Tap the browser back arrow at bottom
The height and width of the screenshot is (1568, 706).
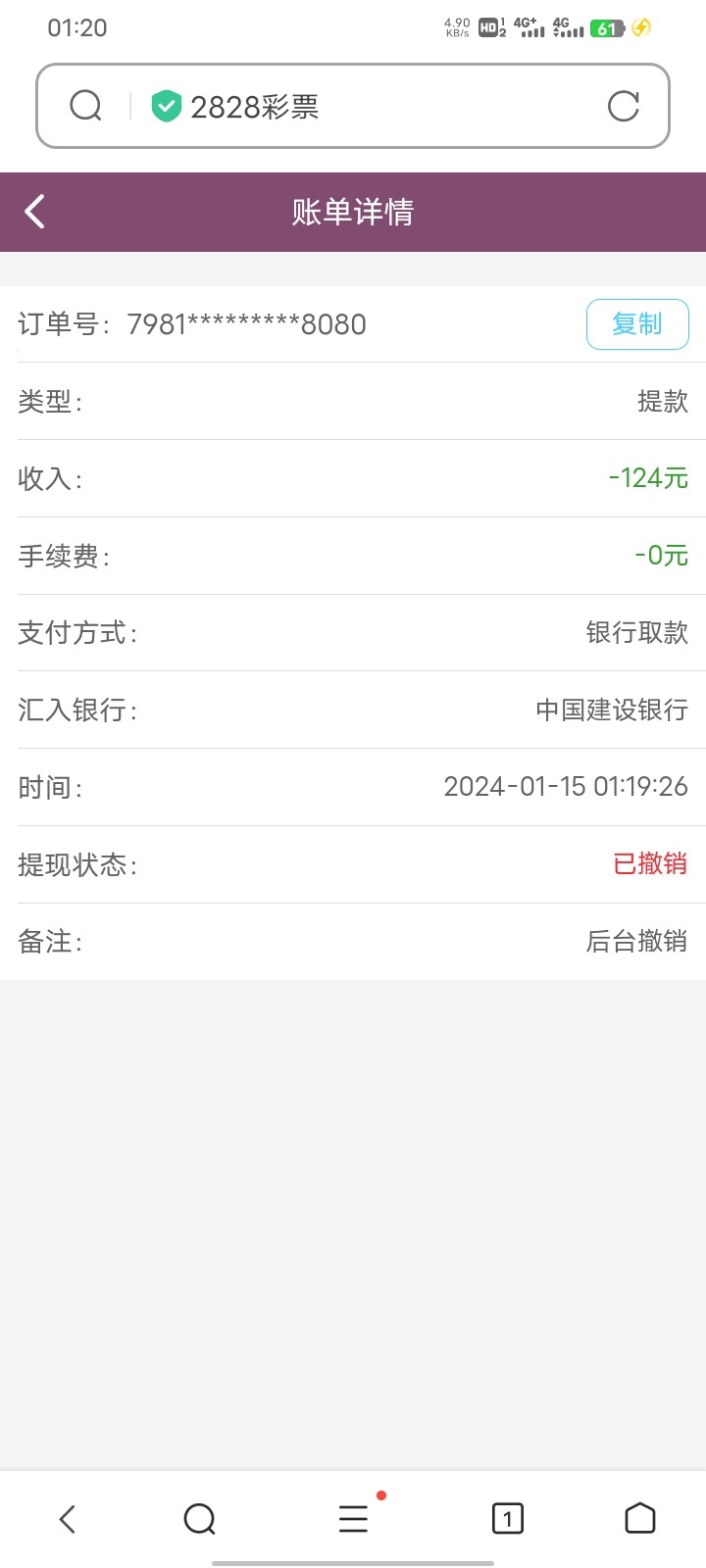tap(67, 1519)
